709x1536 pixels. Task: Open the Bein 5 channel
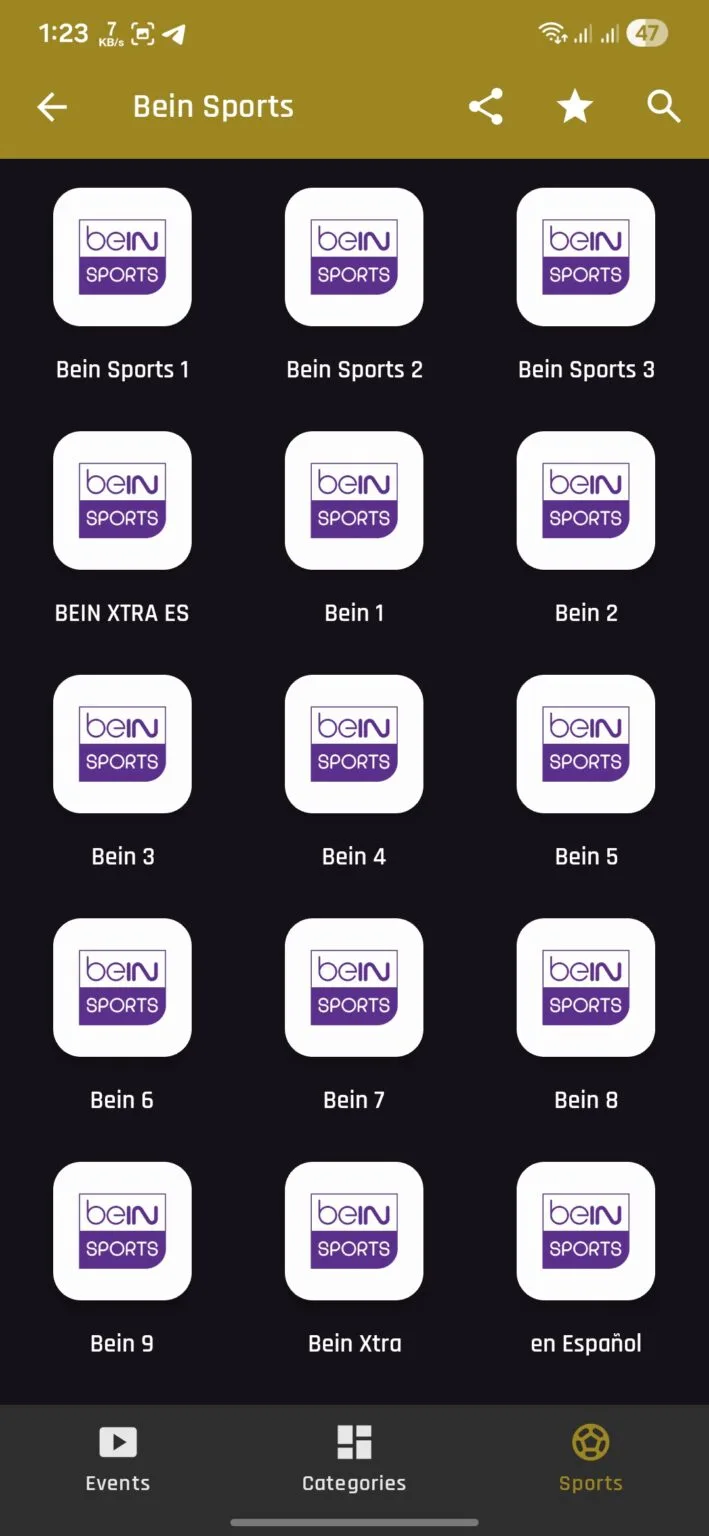coord(586,744)
